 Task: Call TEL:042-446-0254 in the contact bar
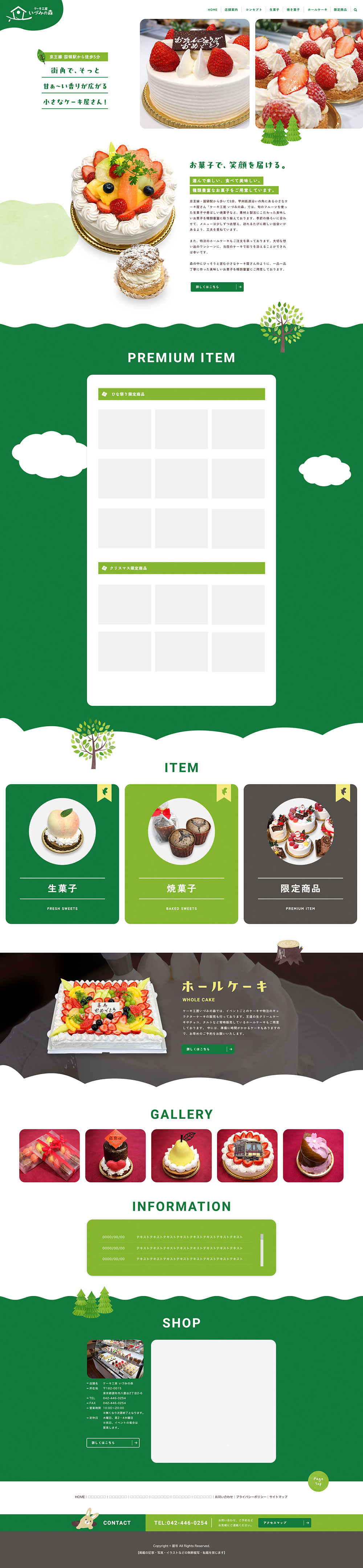[x=180, y=1522]
